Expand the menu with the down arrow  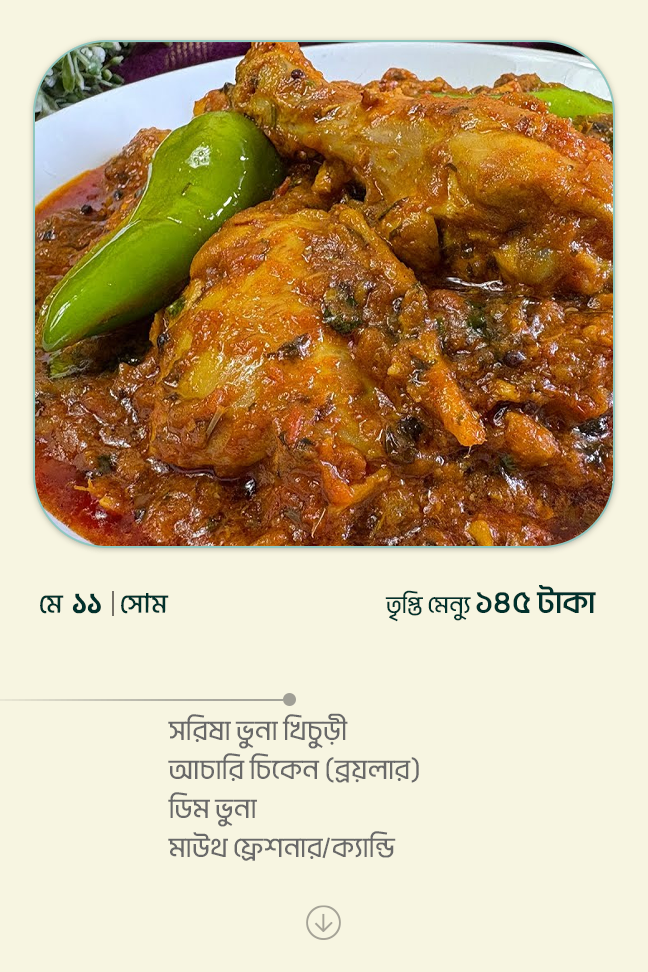(323, 922)
